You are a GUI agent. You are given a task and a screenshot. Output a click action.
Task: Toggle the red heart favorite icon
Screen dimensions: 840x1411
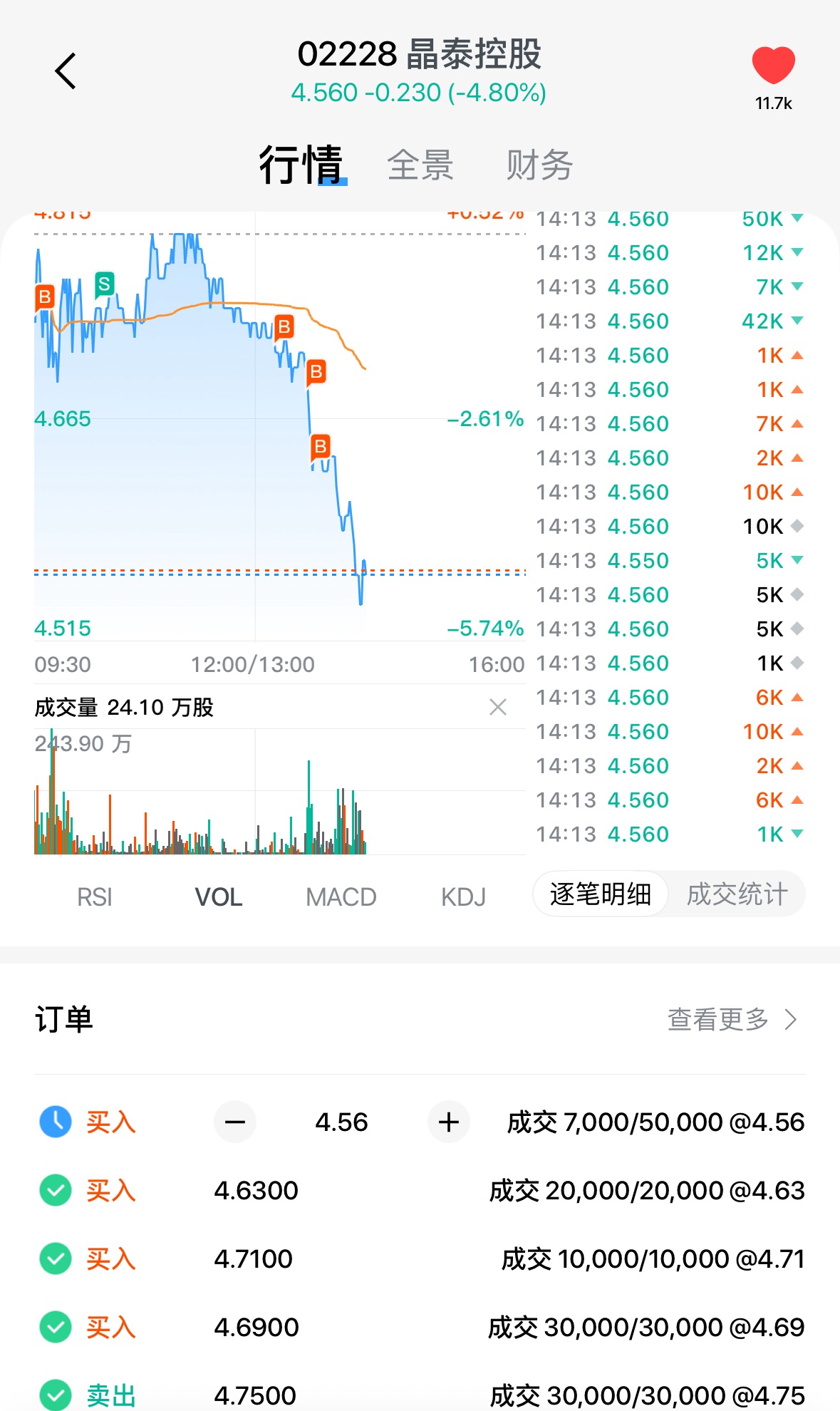(773, 66)
